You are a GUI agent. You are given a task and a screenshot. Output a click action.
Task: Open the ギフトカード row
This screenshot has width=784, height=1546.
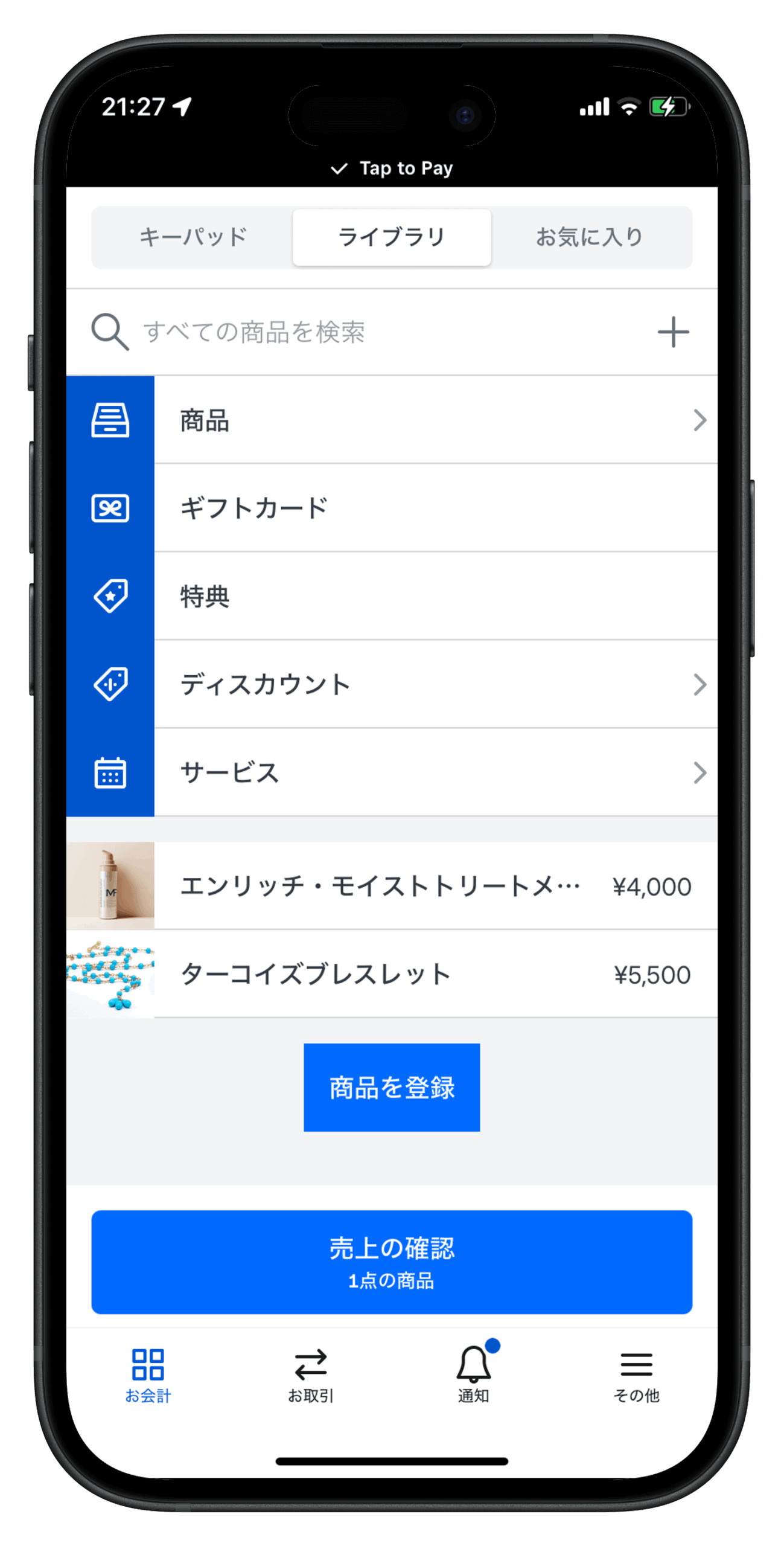coord(435,508)
